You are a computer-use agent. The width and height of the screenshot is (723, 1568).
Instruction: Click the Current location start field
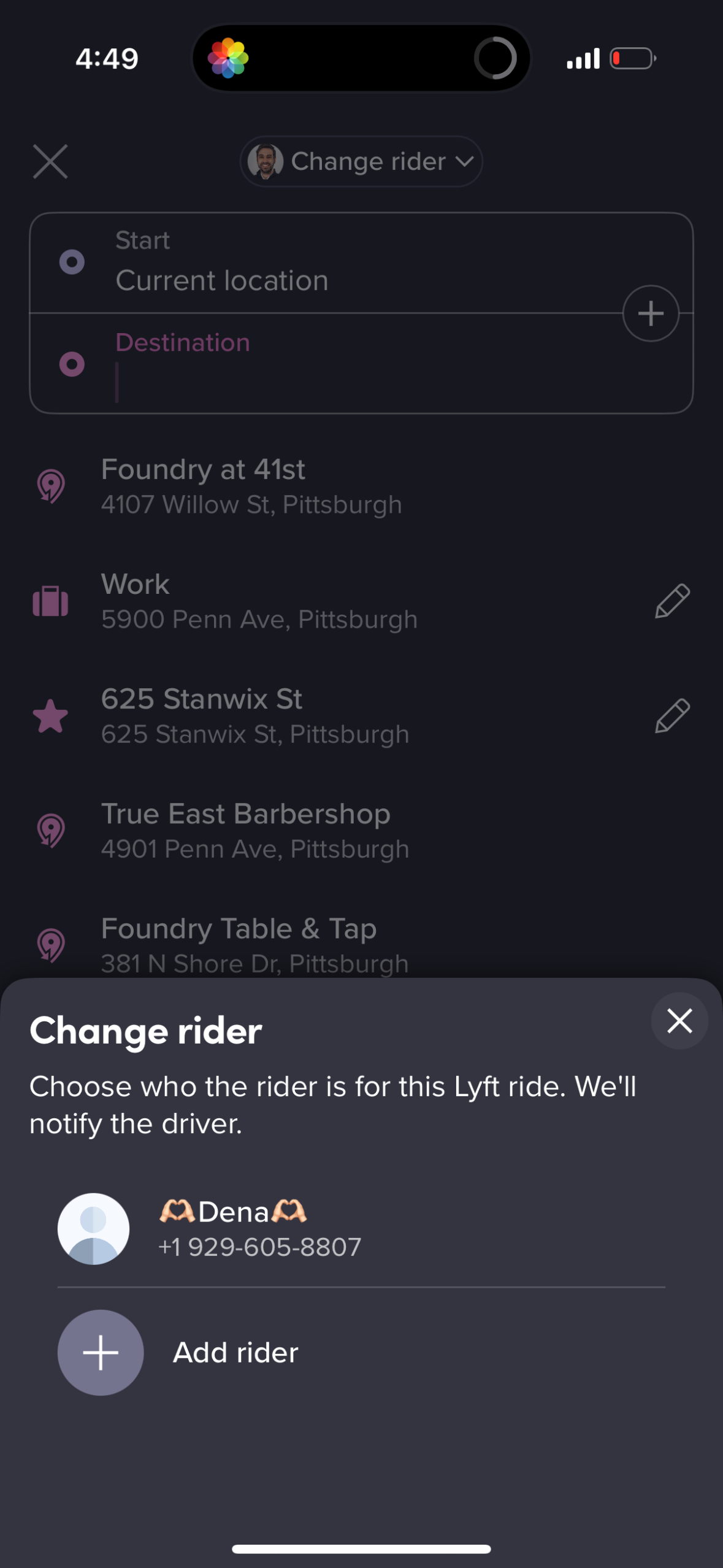coord(307,280)
